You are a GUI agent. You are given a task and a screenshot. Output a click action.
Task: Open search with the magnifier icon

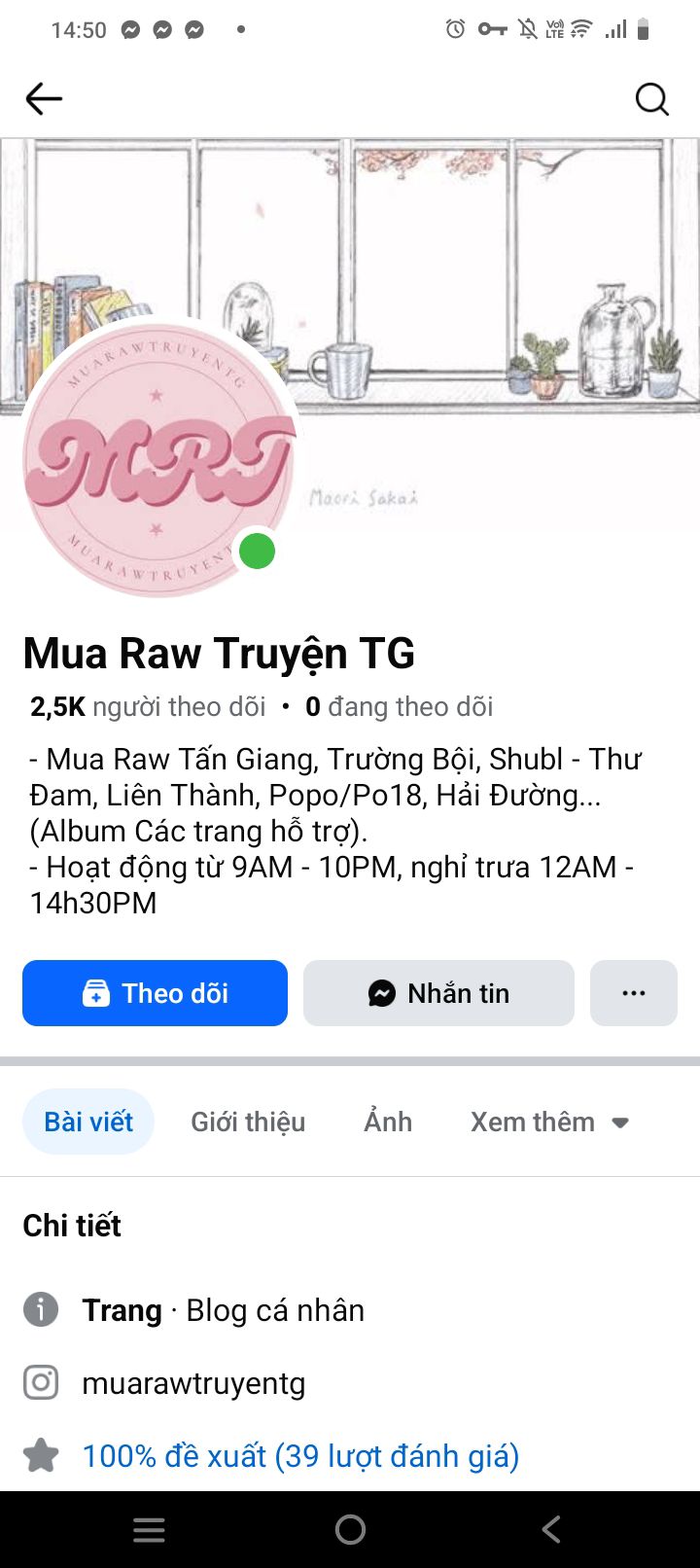click(651, 98)
